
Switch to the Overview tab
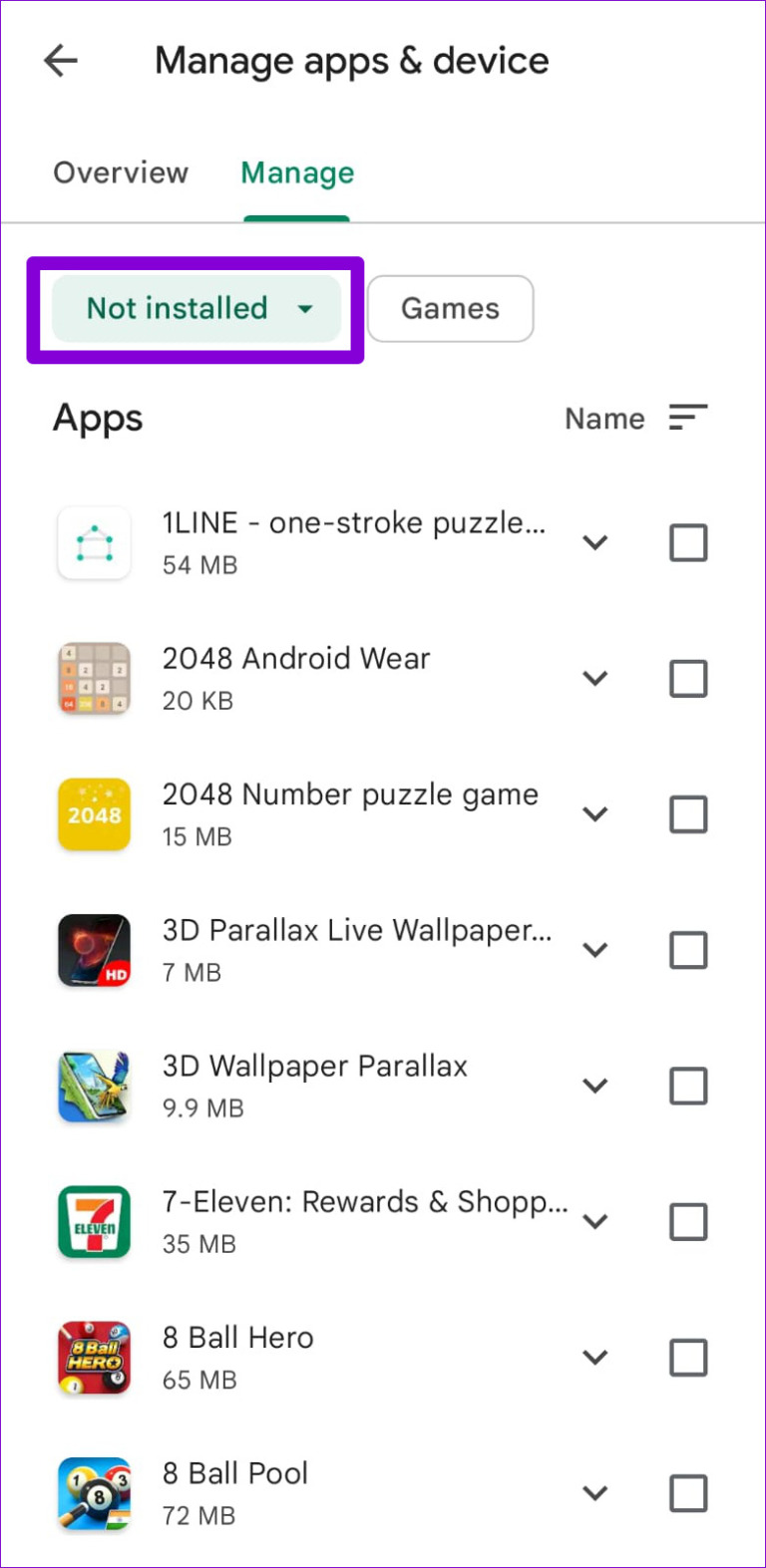120,171
